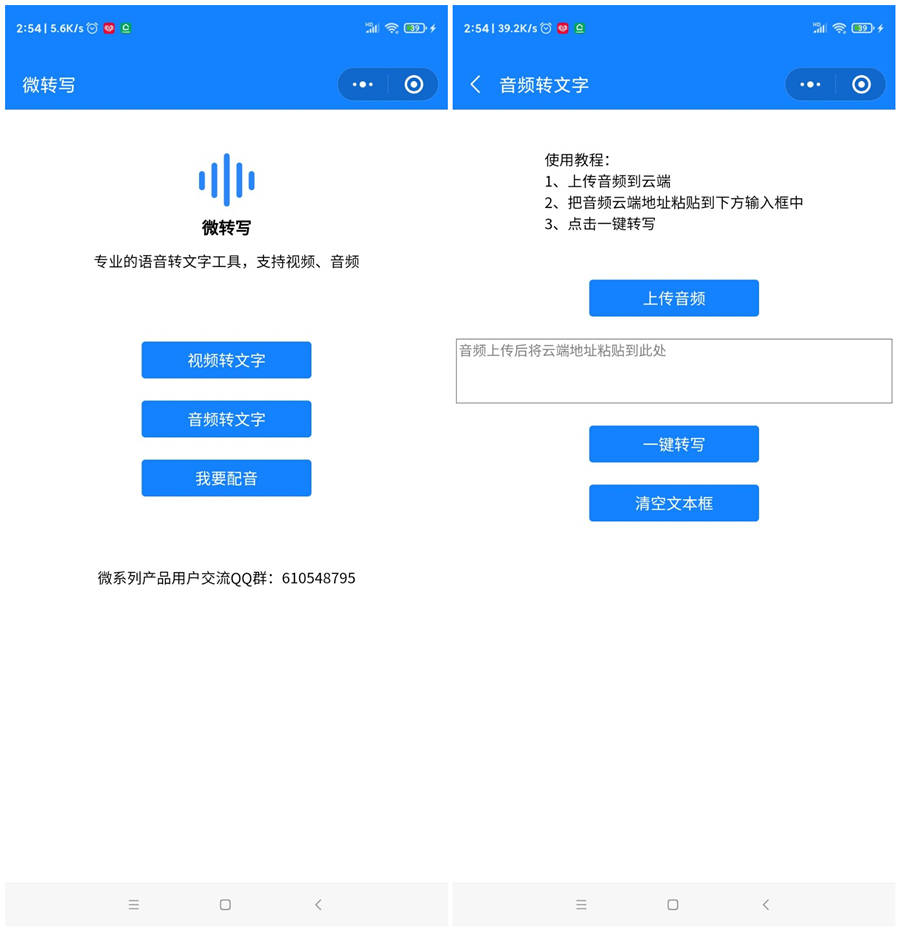Focus the 音频云端地址 paste text box

[x=673, y=371]
